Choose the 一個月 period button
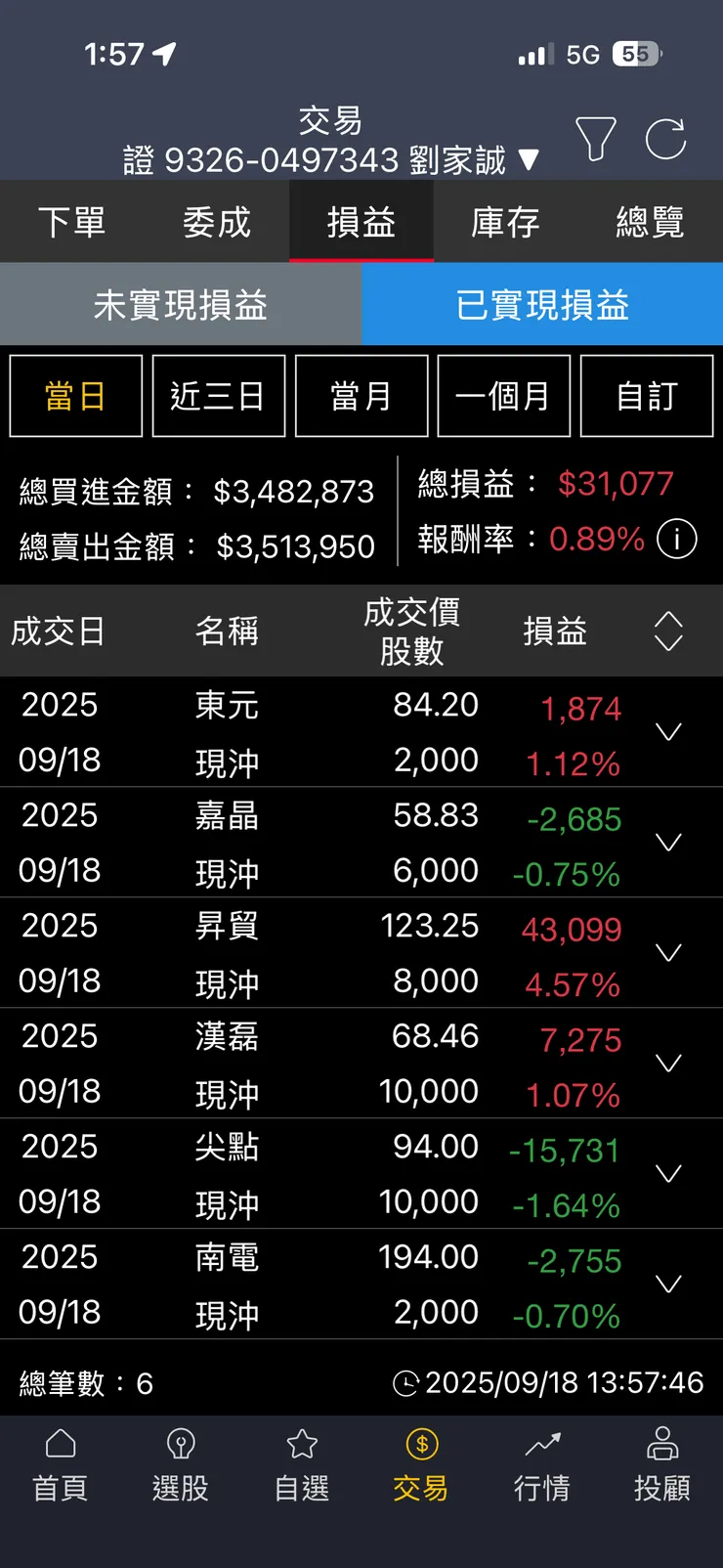 tap(504, 396)
